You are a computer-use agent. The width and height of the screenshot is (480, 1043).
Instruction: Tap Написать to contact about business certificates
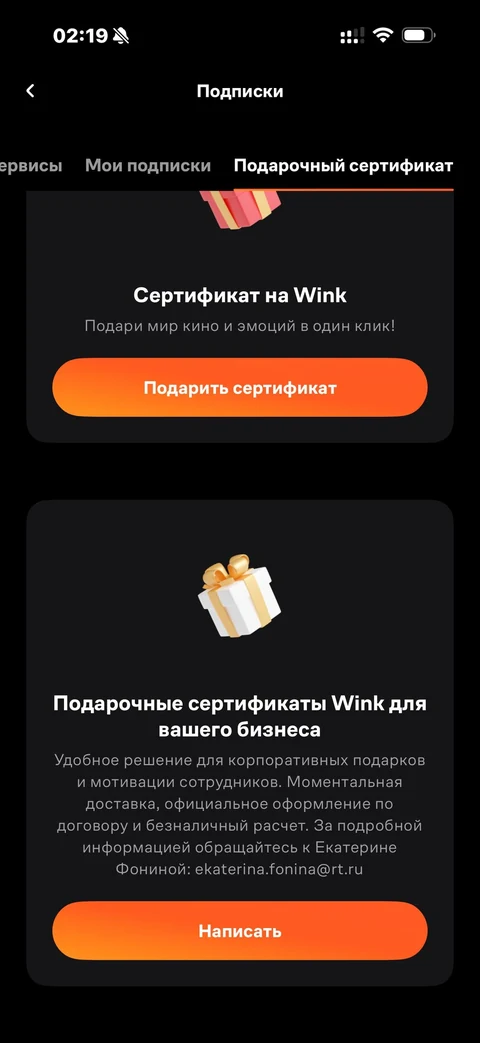click(x=240, y=931)
